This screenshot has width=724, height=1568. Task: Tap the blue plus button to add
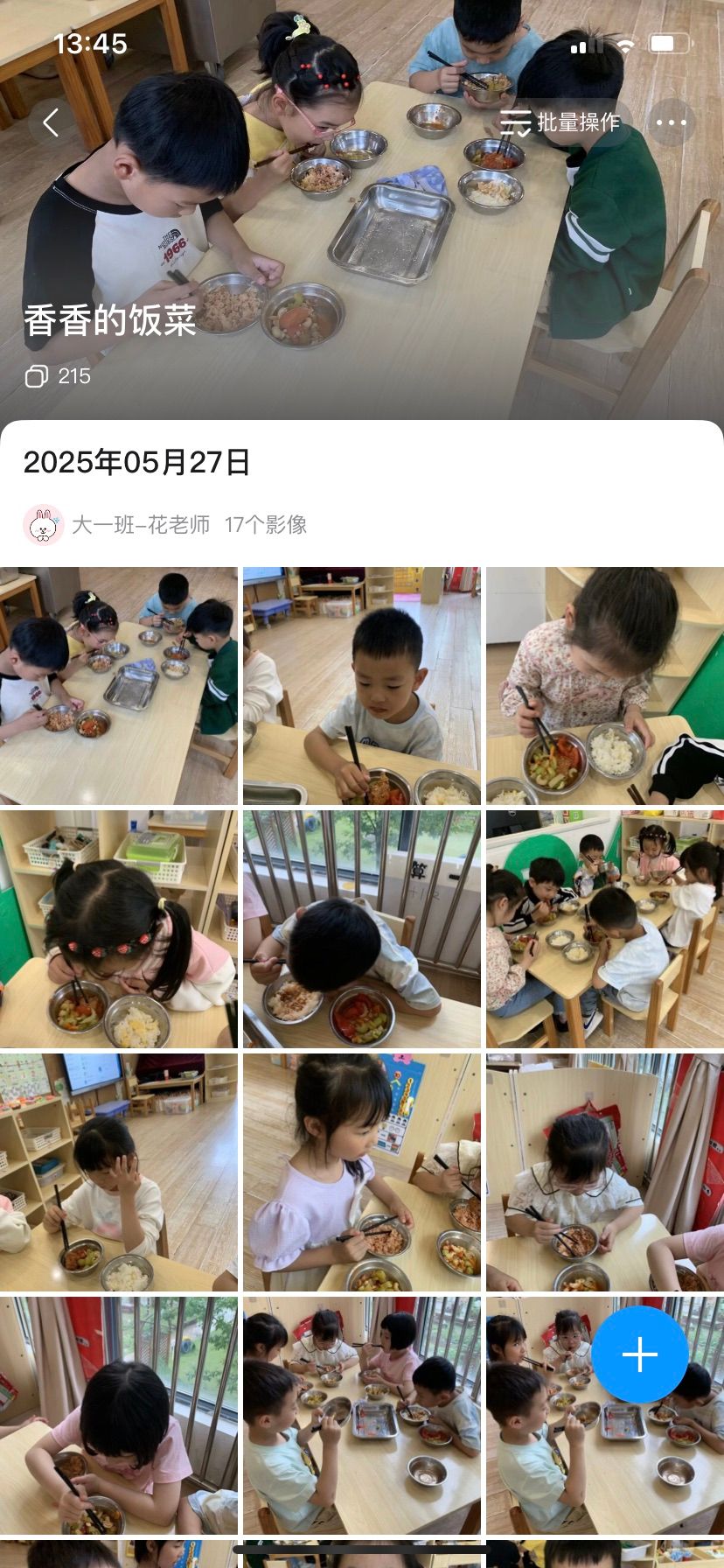(x=639, y=1354)
